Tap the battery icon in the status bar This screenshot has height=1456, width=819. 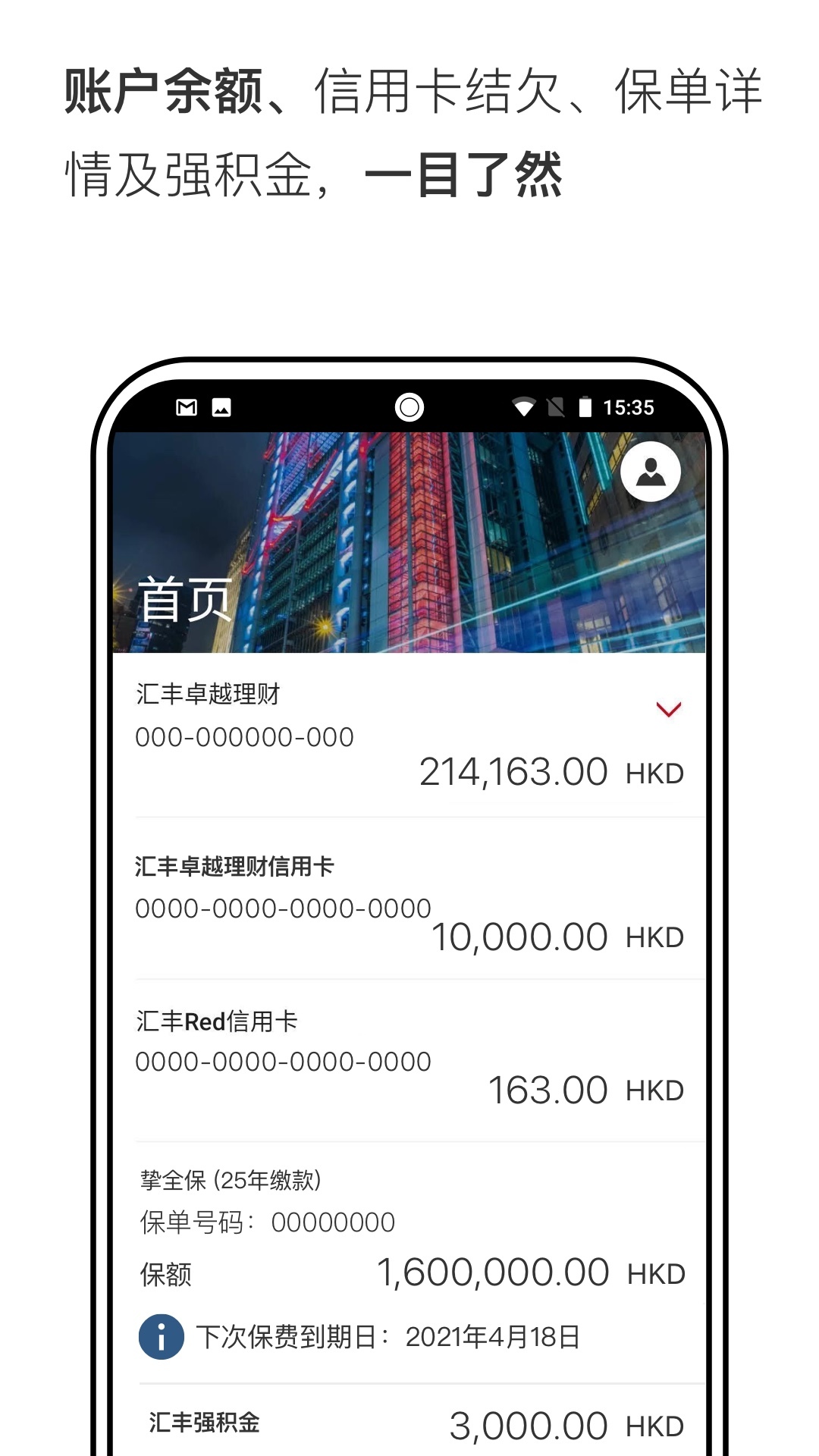pyautogui.click(x=585, y=407)
